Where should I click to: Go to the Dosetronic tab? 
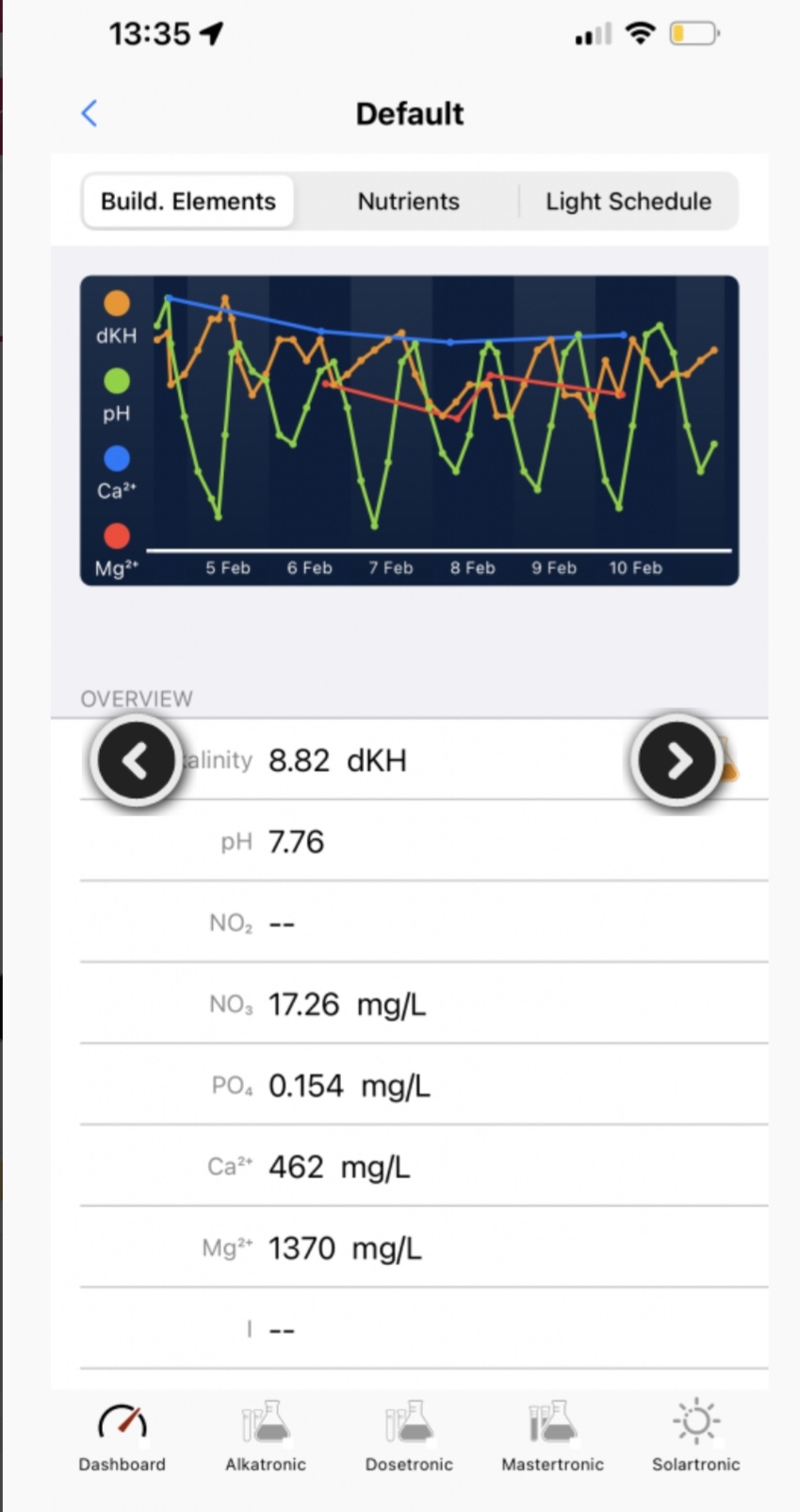409,1437
